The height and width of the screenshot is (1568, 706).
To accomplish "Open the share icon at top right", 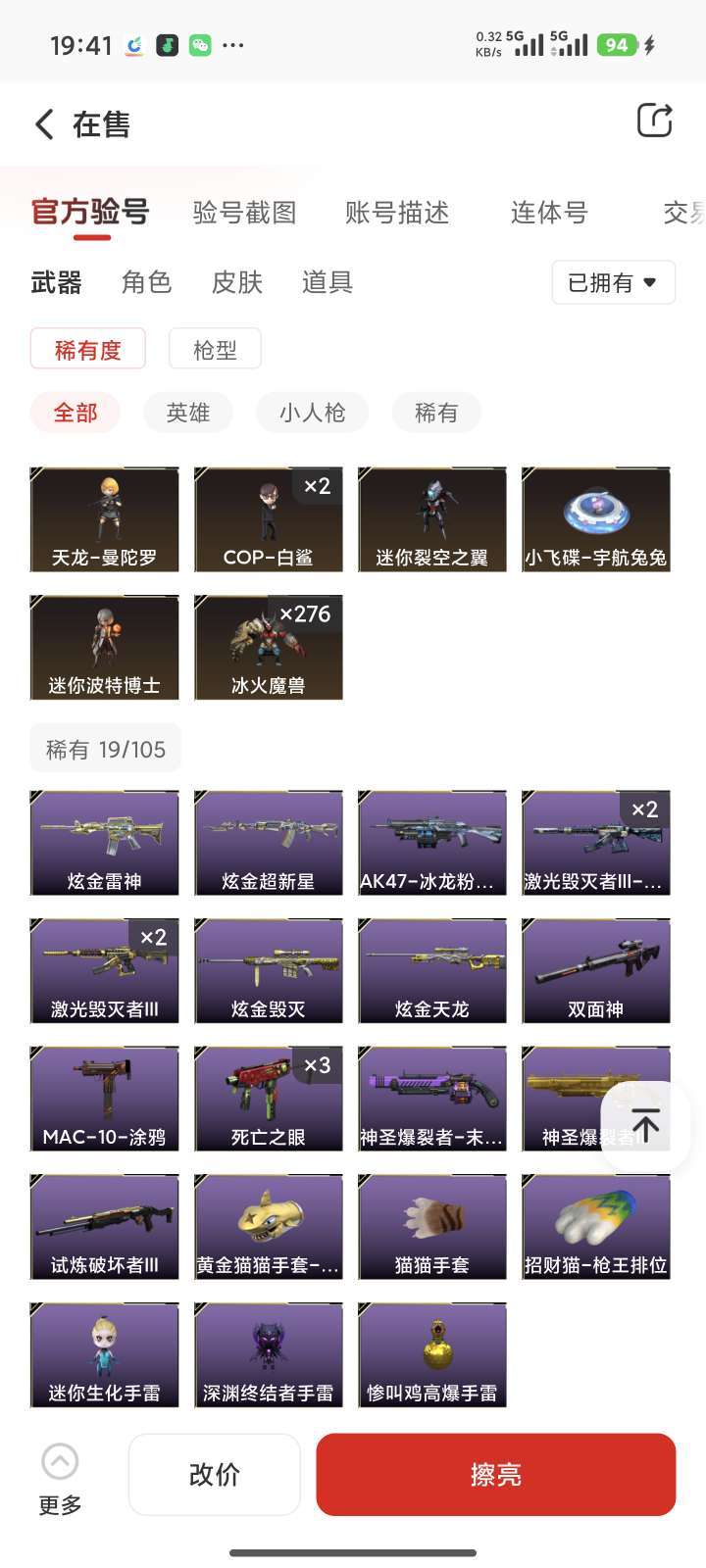I will [x=655, y=120].
